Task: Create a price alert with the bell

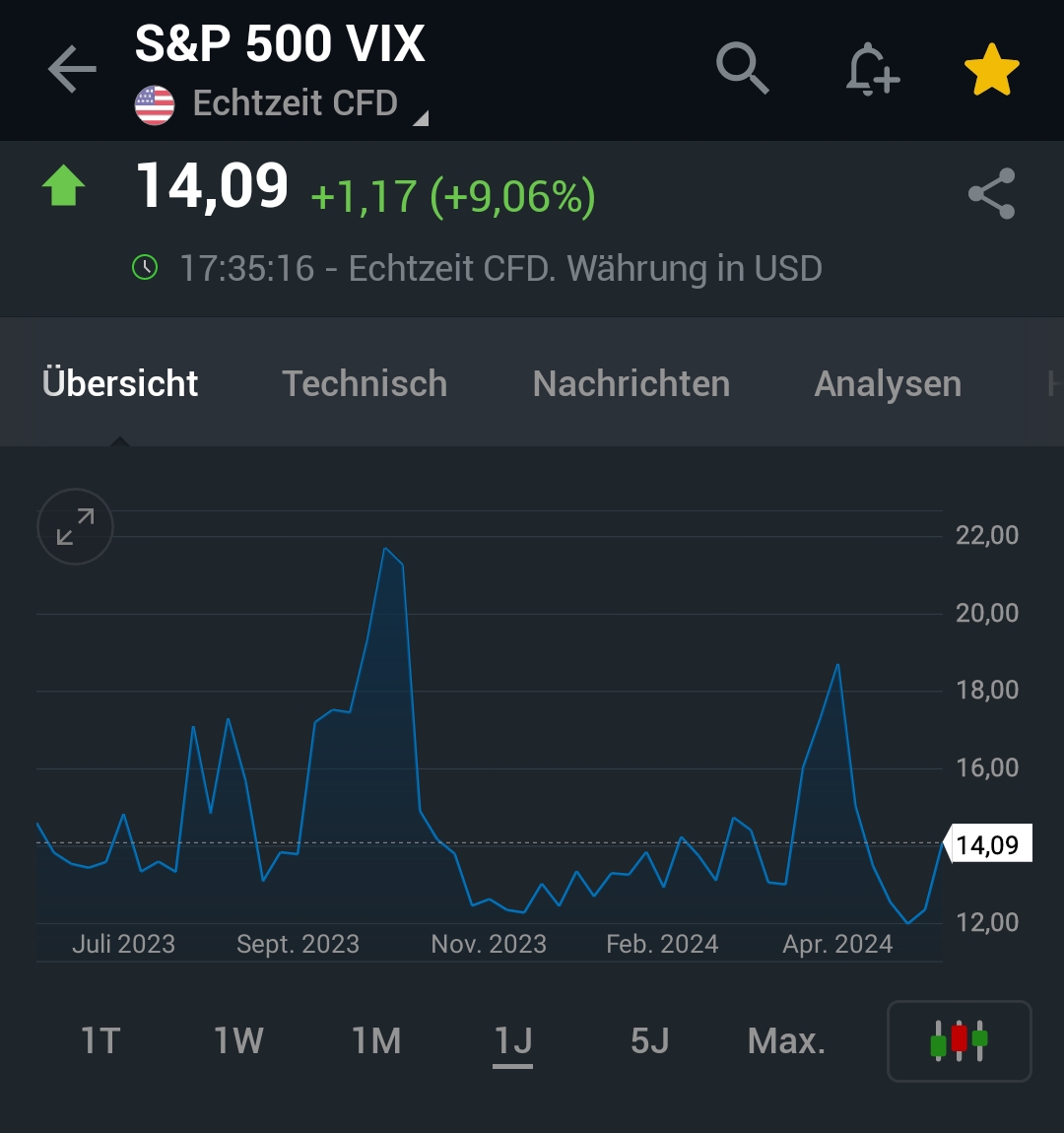Action: point(872,69)
